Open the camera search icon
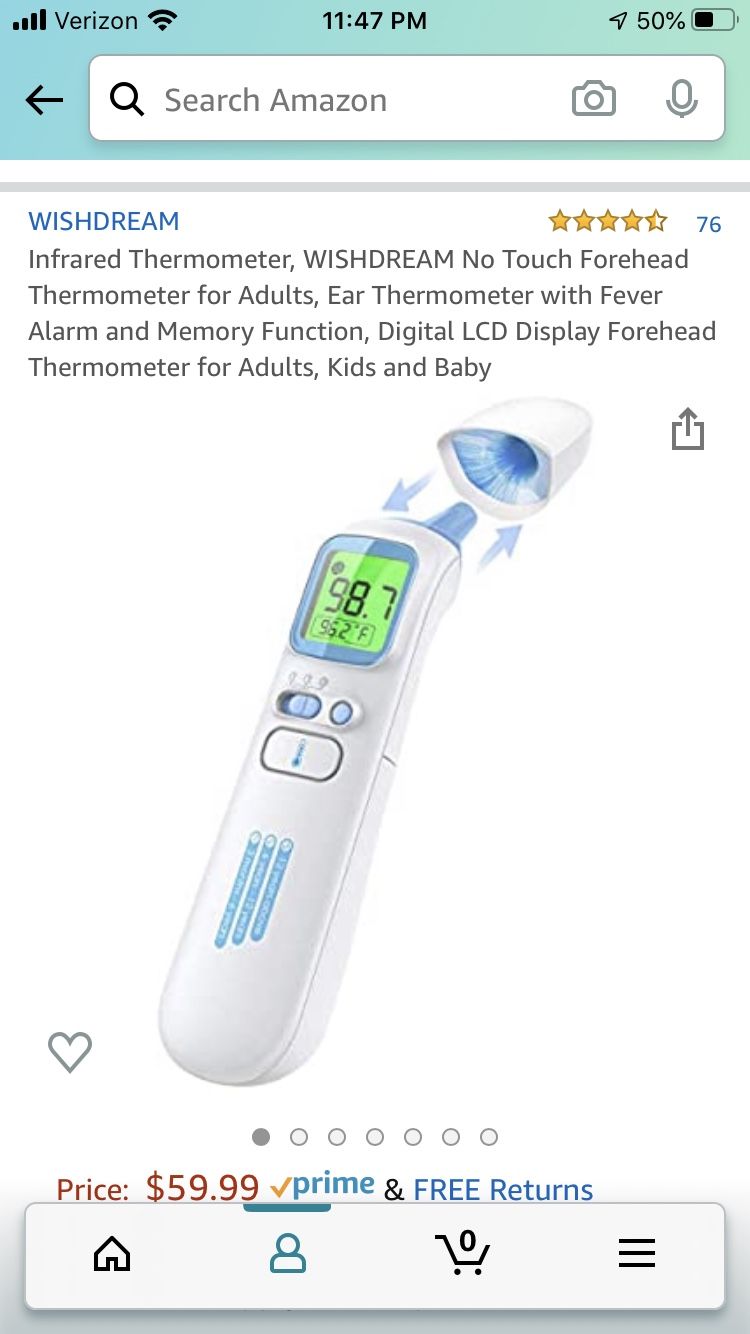The width and height of the screenshot is (750, 1334). coord(593,99)
